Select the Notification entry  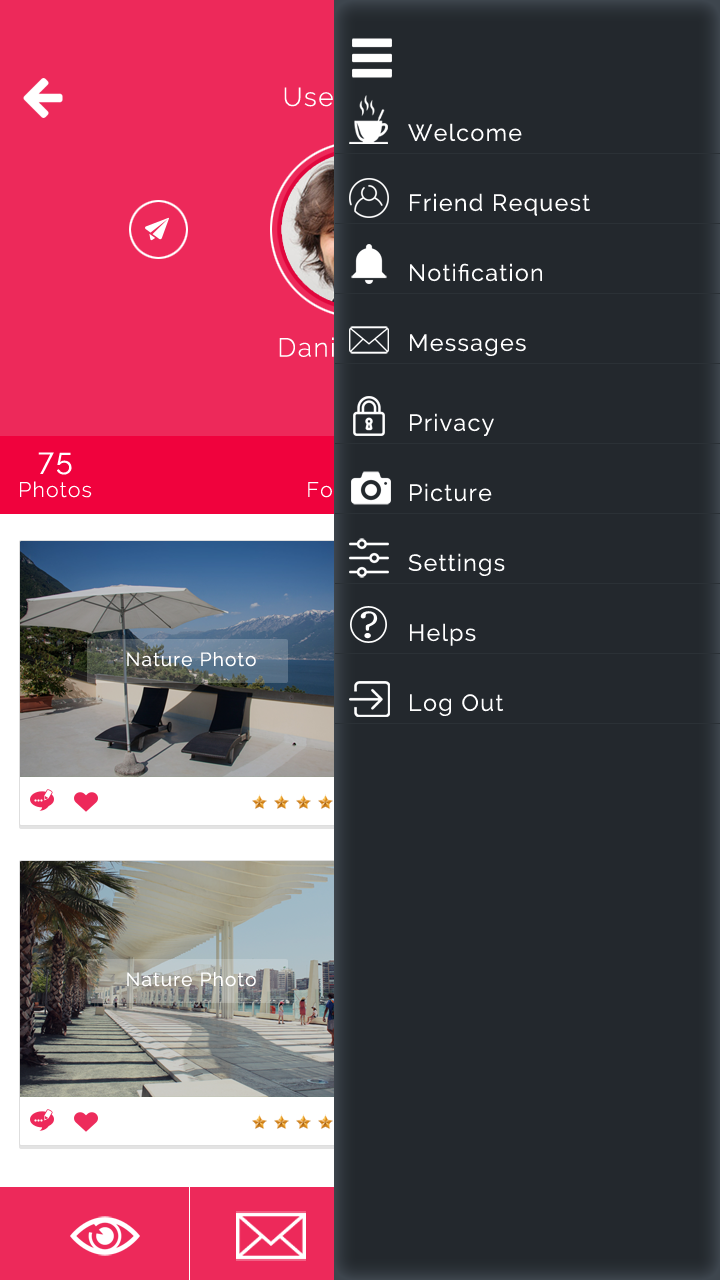click(475, 272)
